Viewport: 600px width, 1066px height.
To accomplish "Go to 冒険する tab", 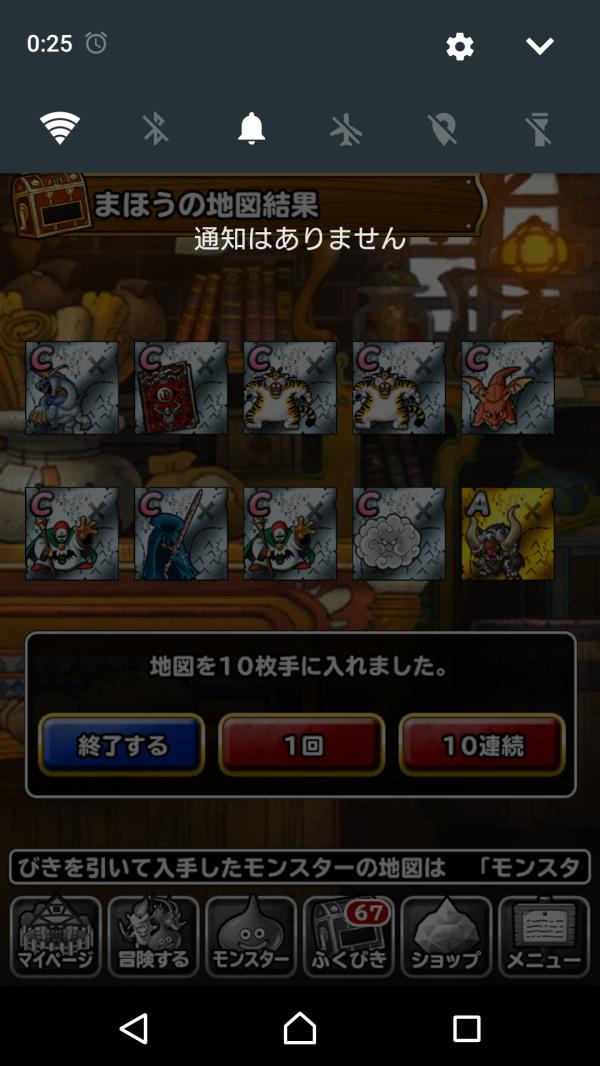I will 153,937.
